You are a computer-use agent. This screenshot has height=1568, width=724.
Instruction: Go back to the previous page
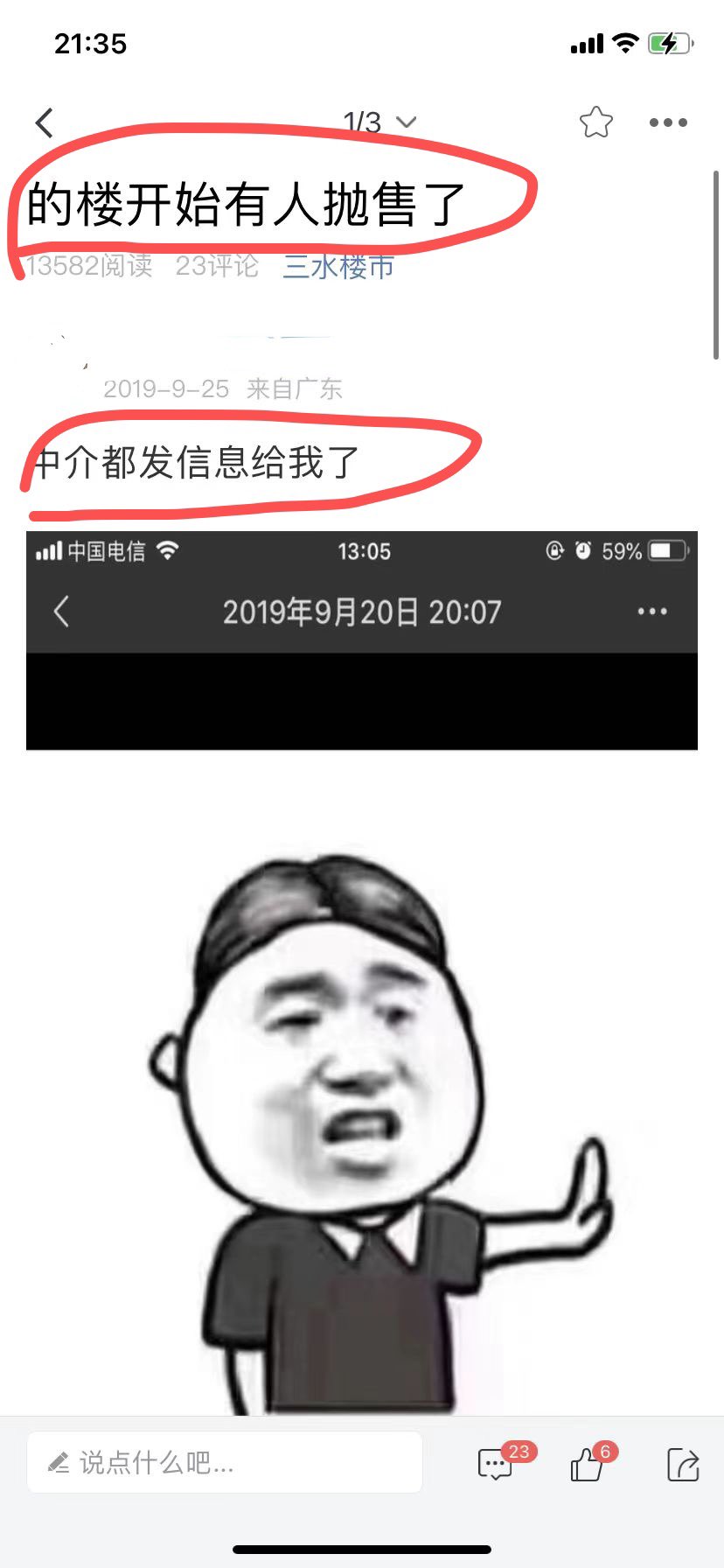pyautogui.click(x=45, y=122)
